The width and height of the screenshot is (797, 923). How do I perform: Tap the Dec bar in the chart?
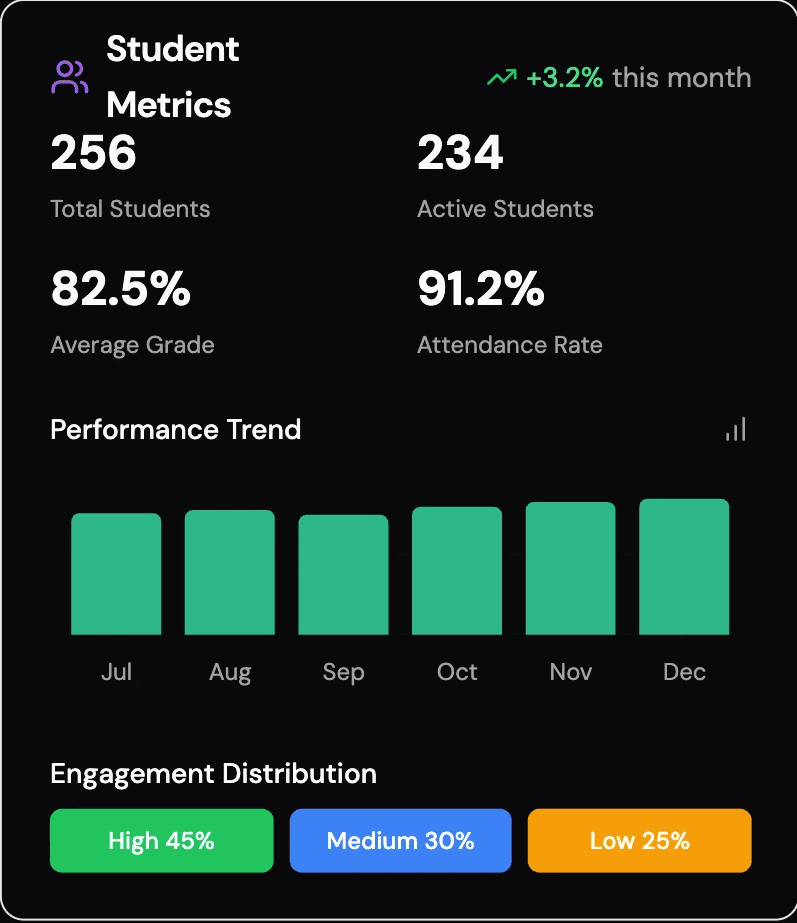[684, 567]
